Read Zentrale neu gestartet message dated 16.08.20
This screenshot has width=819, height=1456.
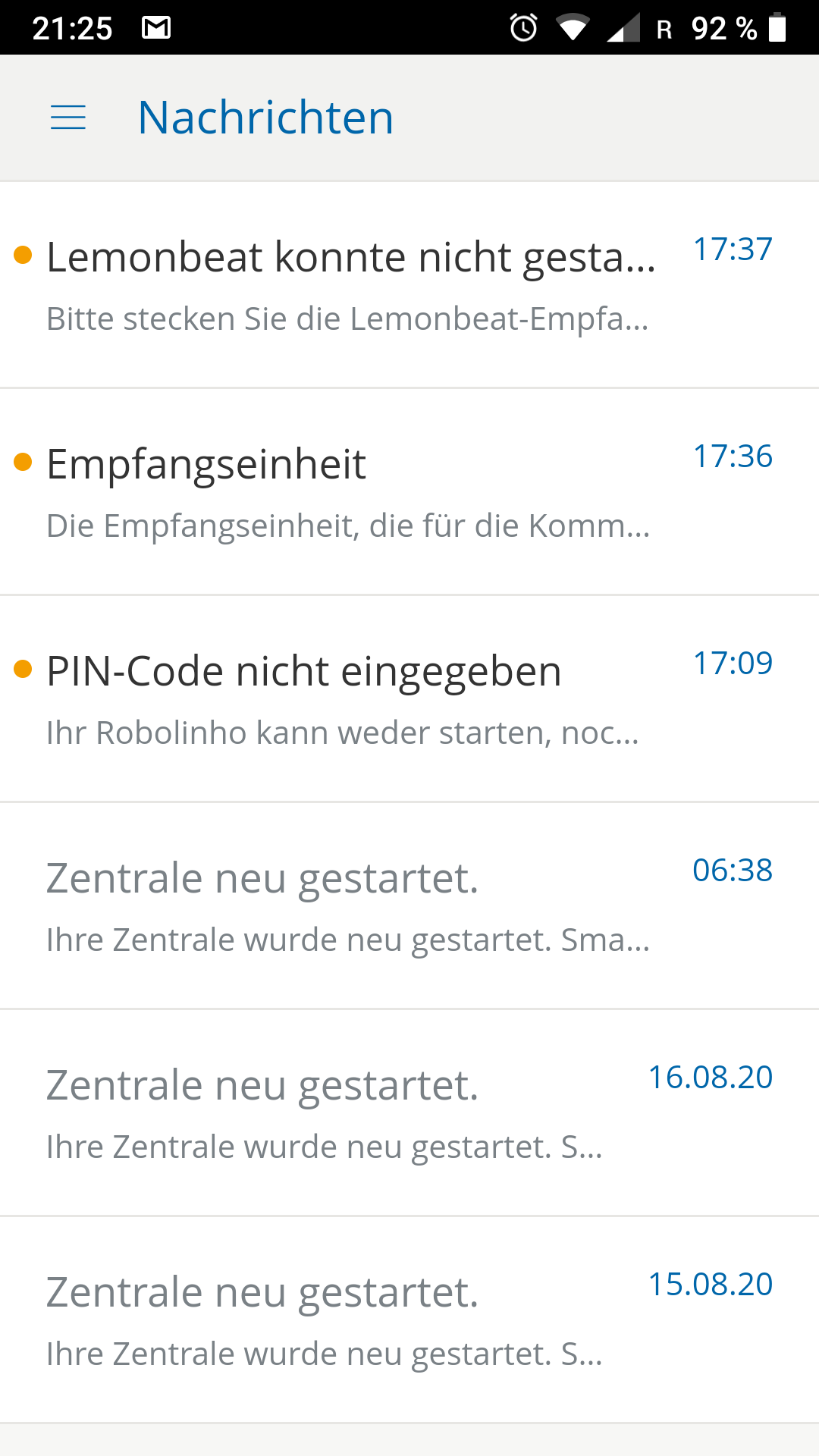click(349, 1112)
